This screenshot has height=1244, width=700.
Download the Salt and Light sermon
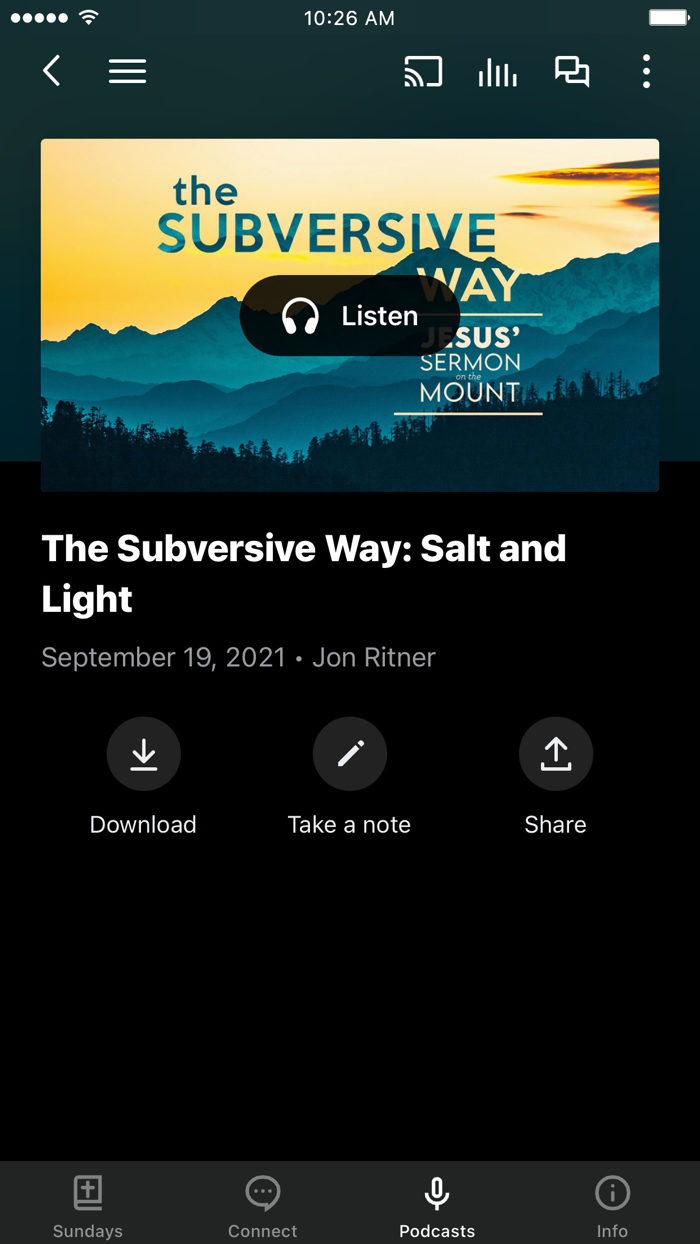point(143,755)
